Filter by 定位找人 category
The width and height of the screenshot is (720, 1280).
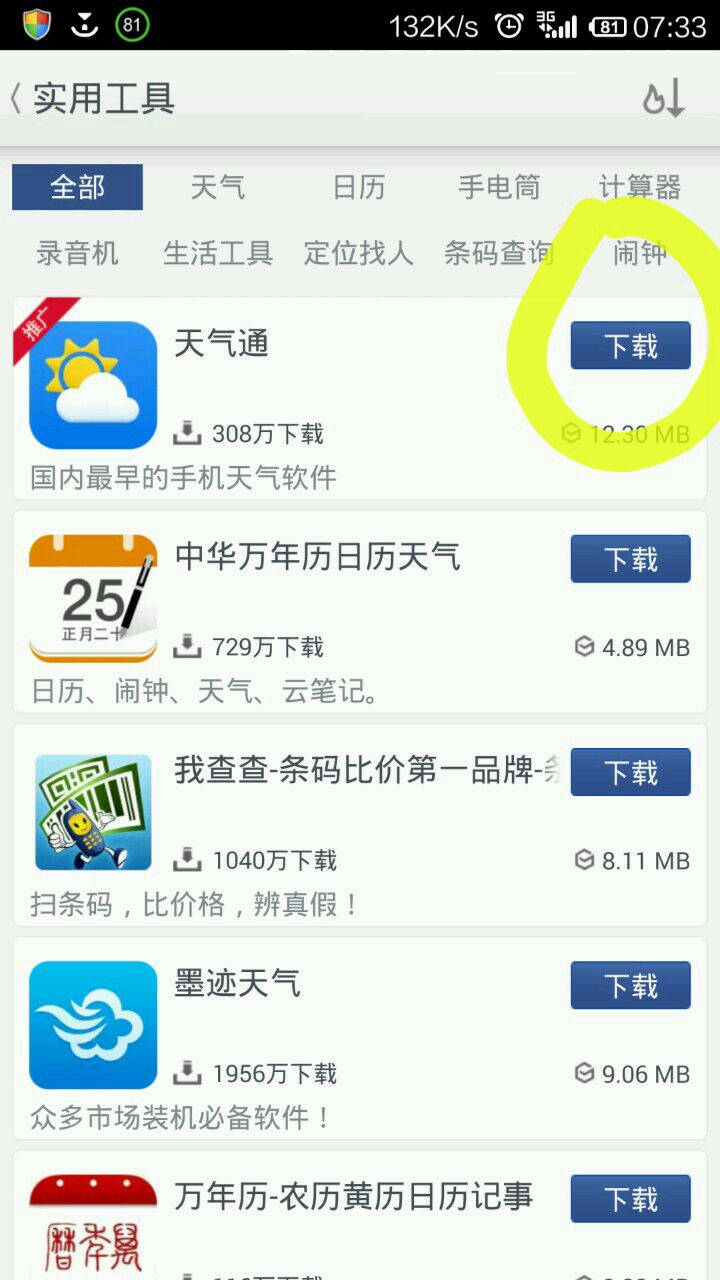tap(358, 253)
